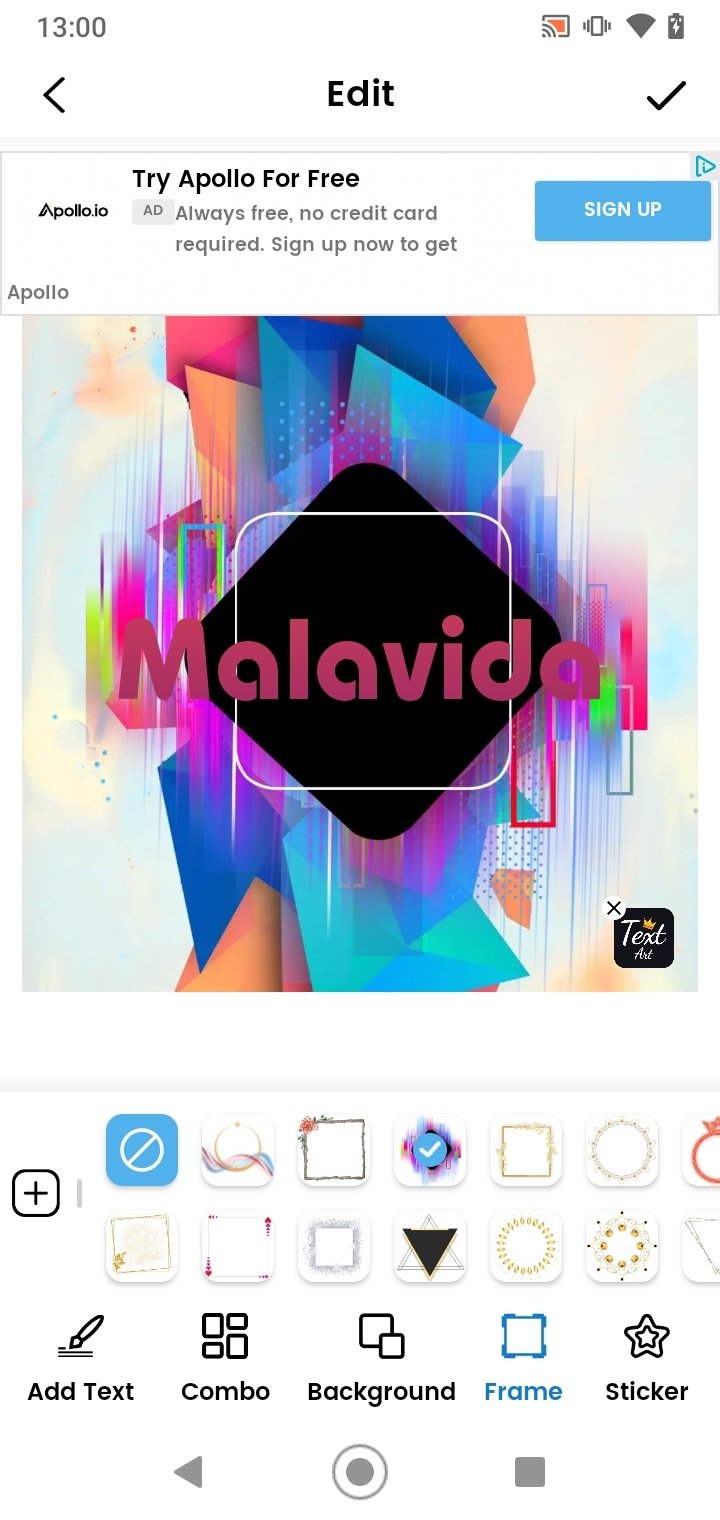Select the no-frame option
Viewport: 720px width, 1520px height.
pos(142,1150)
